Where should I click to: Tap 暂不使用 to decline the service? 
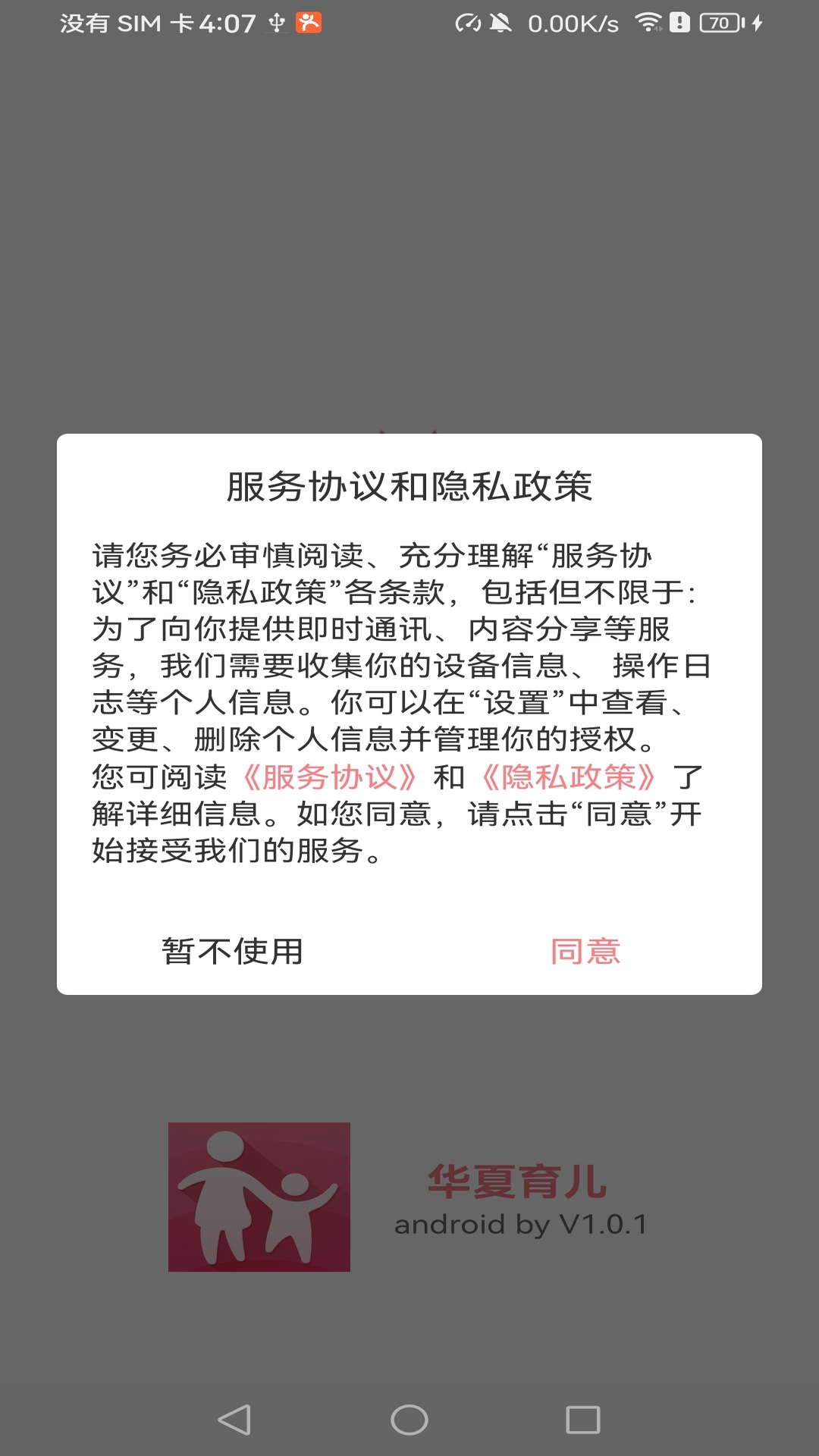[232, 952]
